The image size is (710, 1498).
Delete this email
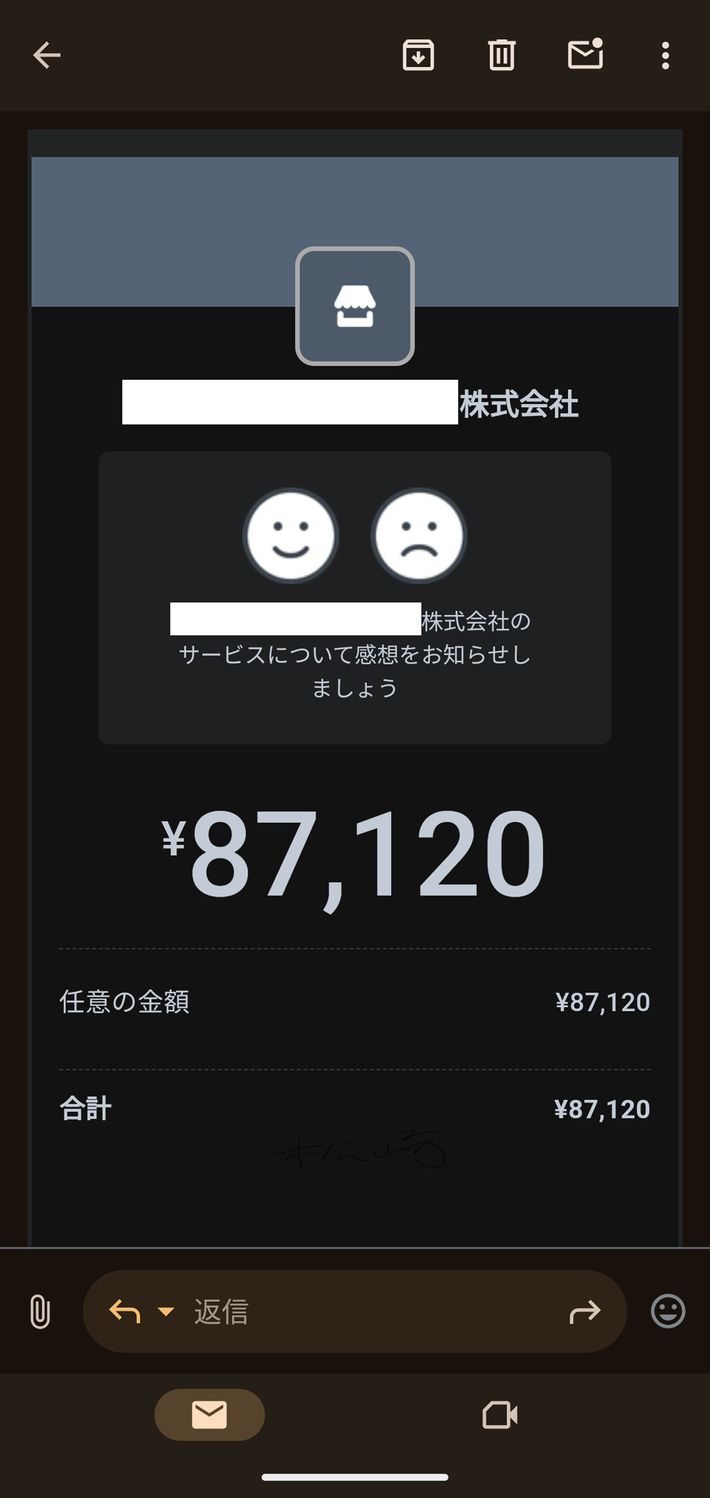coord(501,55)
